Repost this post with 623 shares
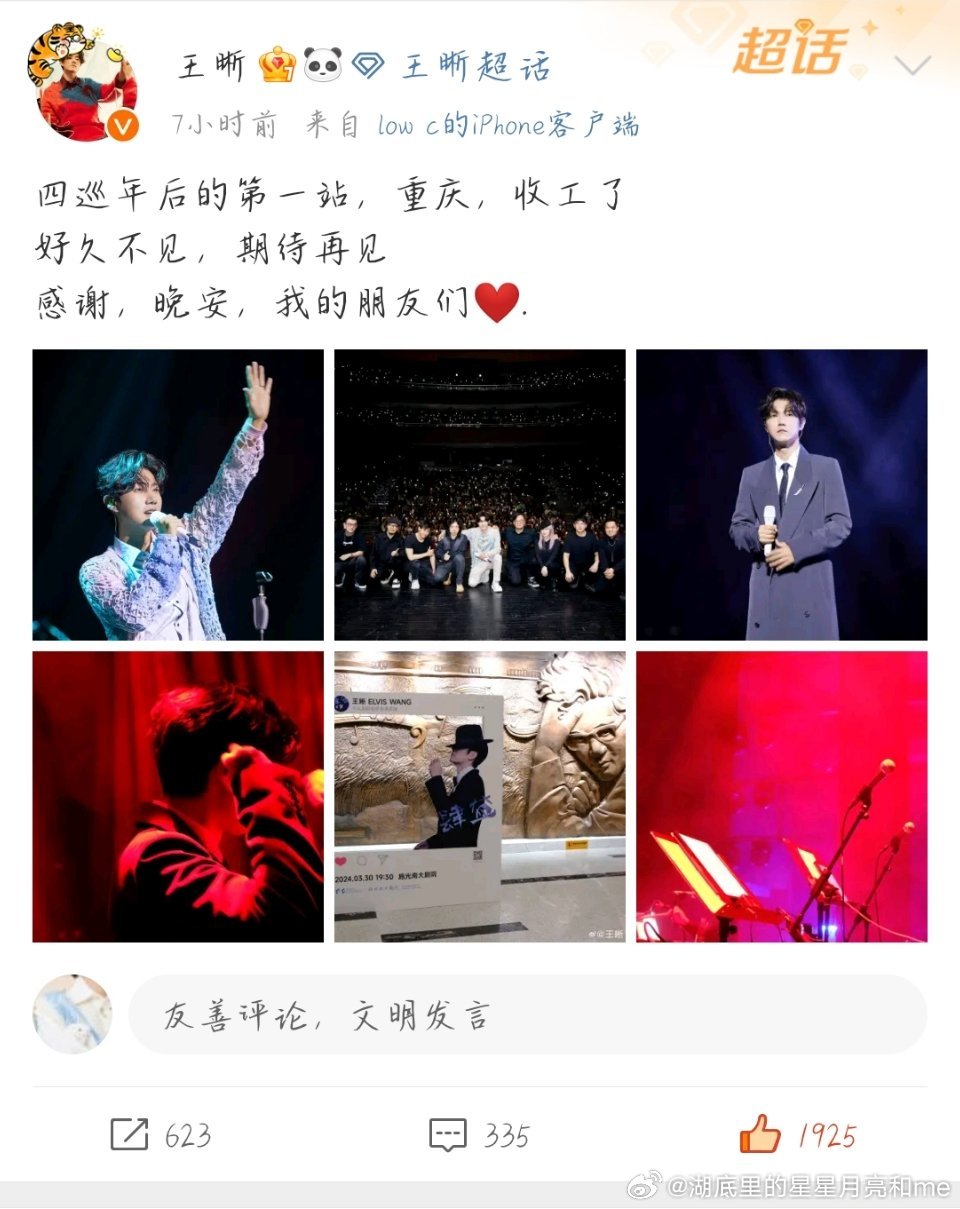 click(160, 1135)
